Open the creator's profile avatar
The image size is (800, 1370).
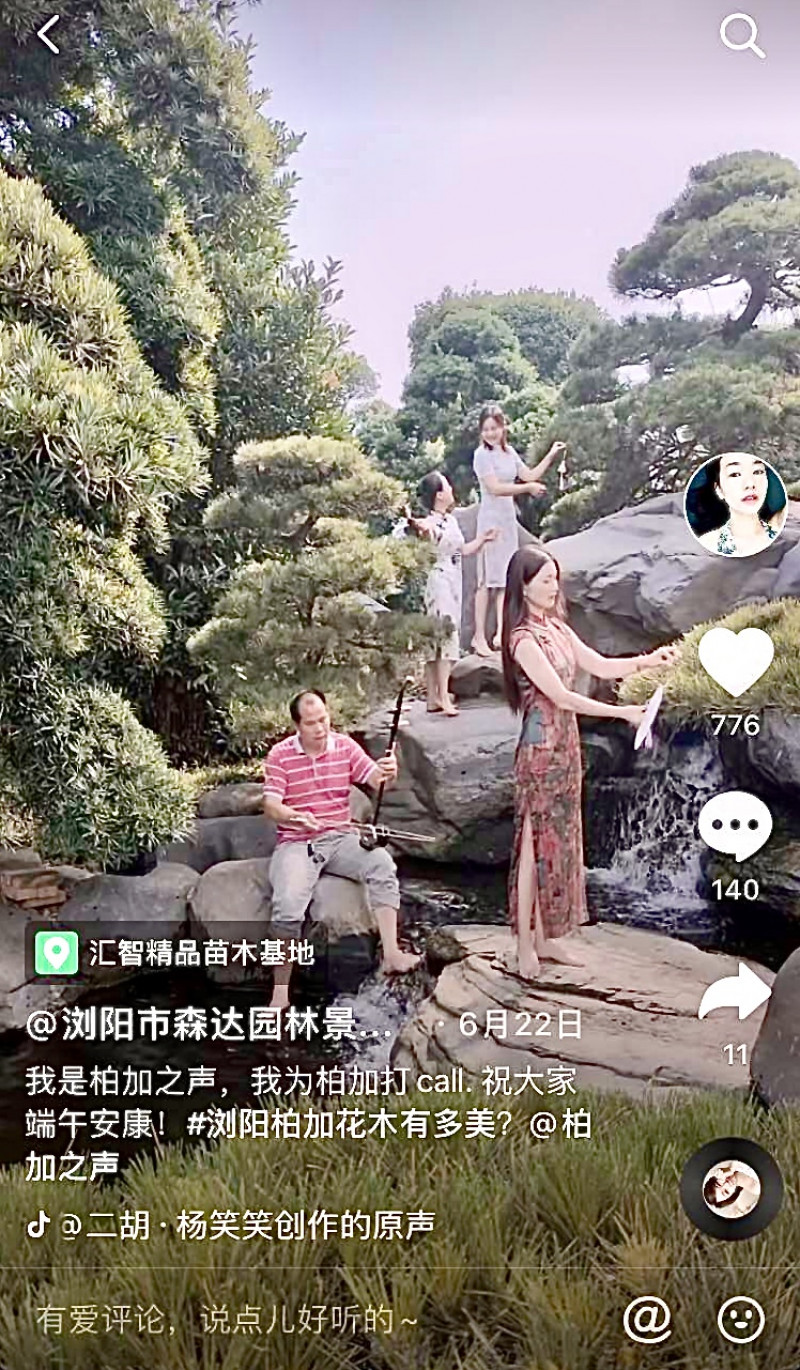tap(735, 505)
